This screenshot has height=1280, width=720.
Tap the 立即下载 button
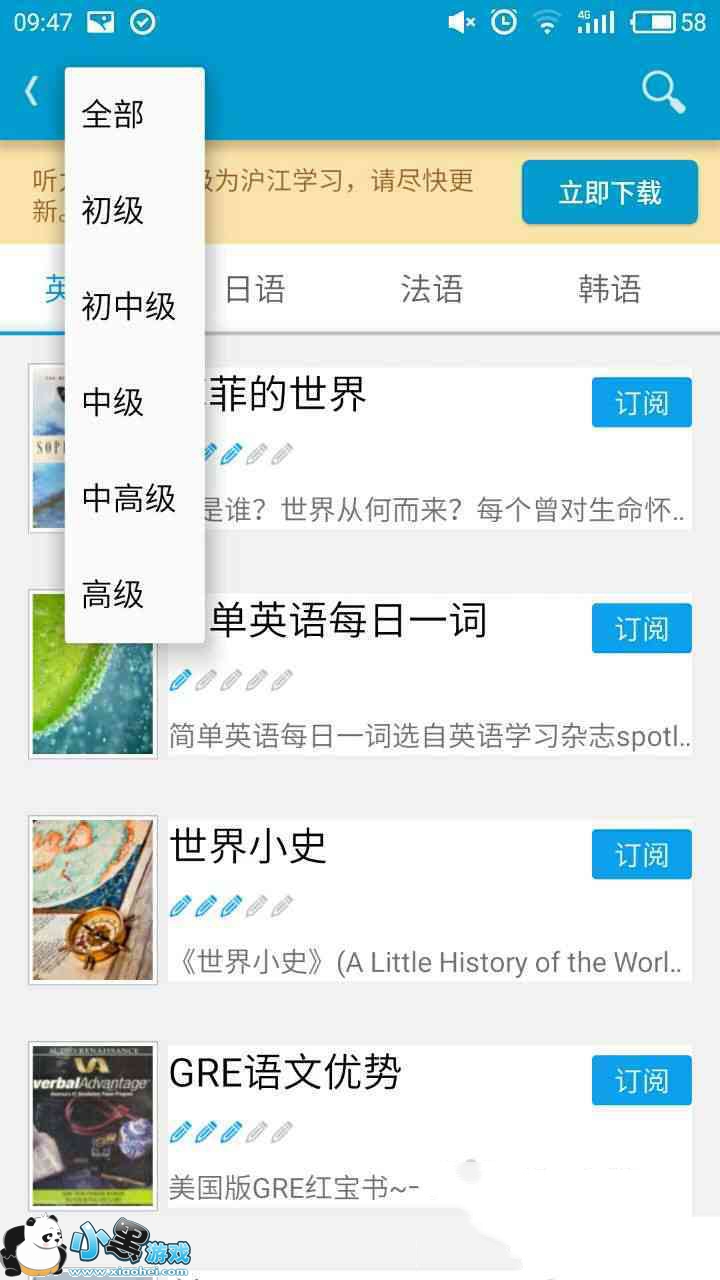[x=609, y=192]
